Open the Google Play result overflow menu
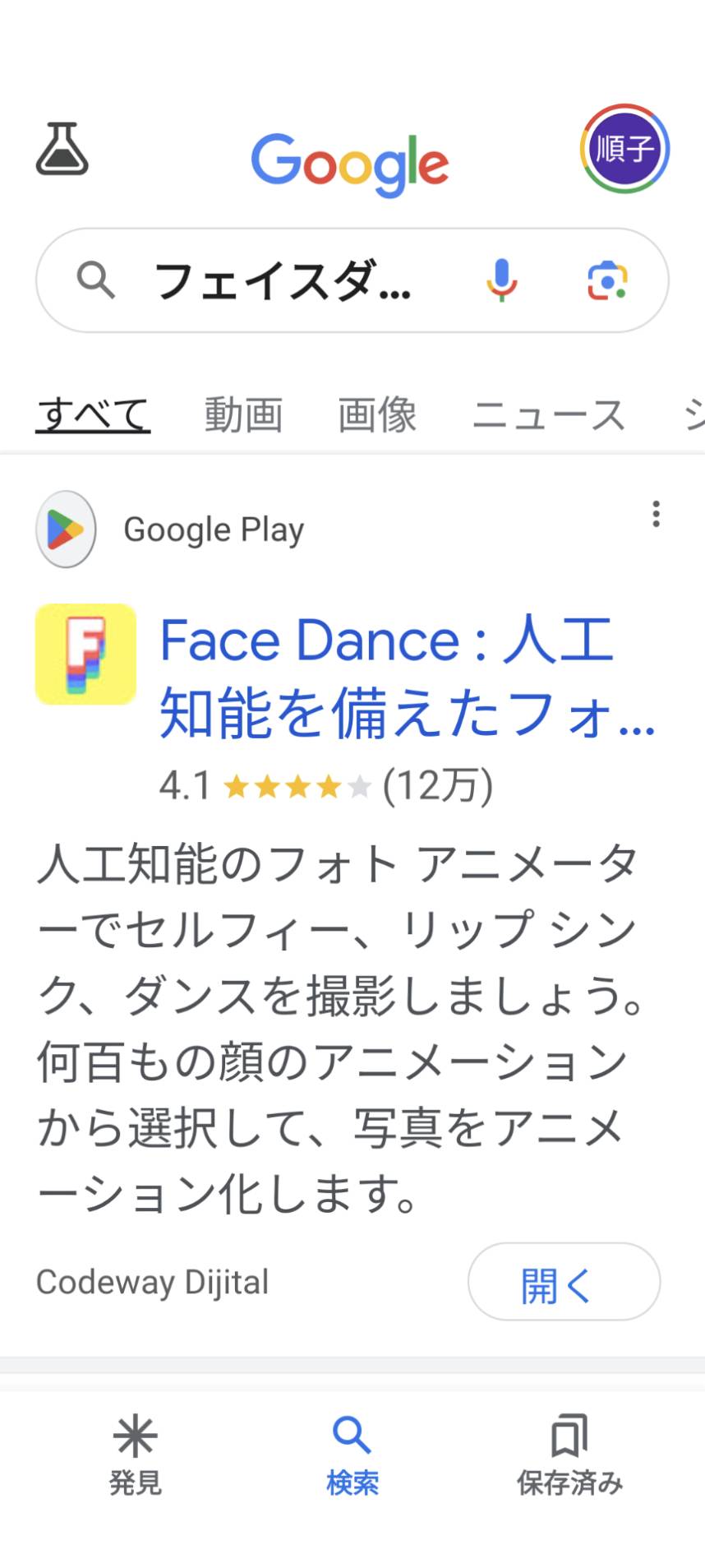Screen dimensions: 705x1568 point(656,514)
